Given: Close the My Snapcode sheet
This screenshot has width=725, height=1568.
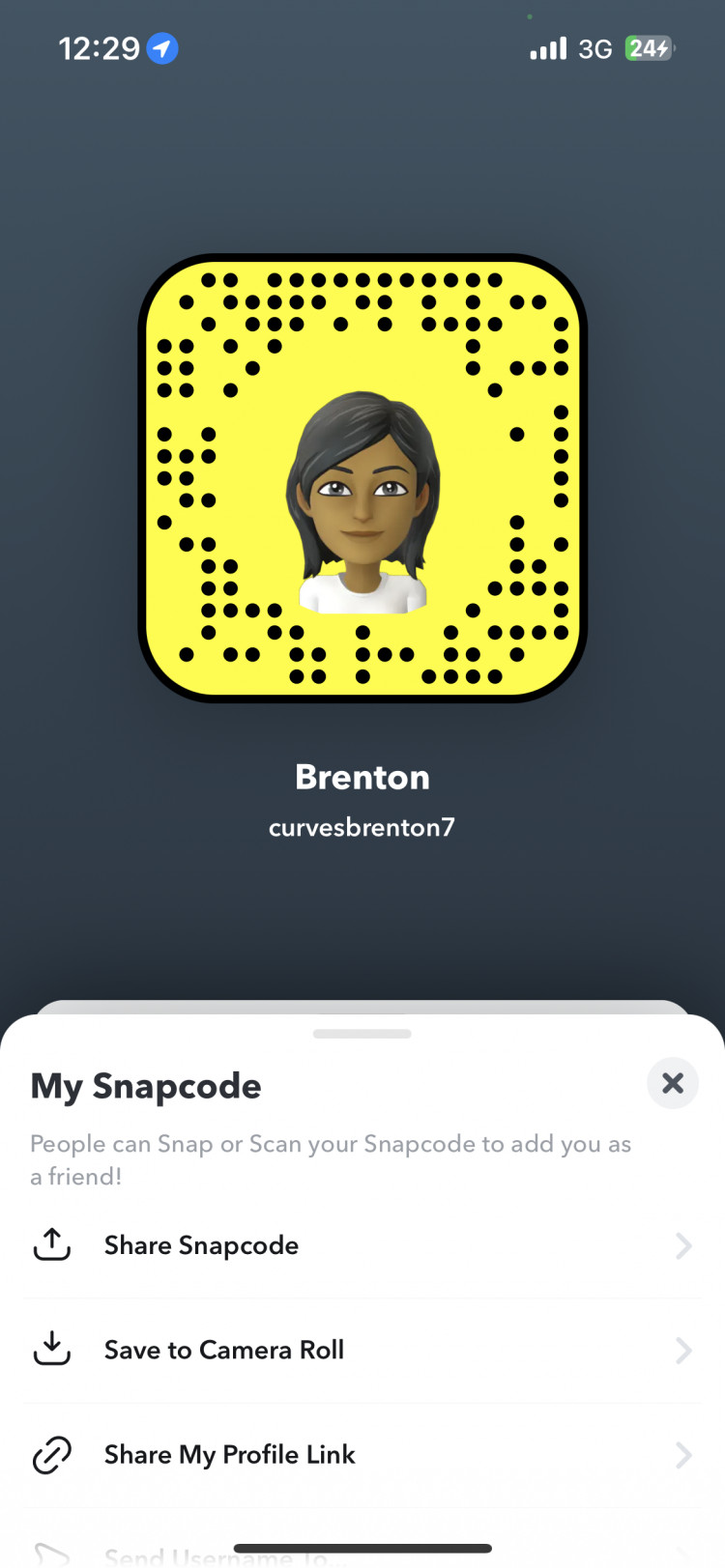Looking at the screenshot, I should coord(672,1083).
